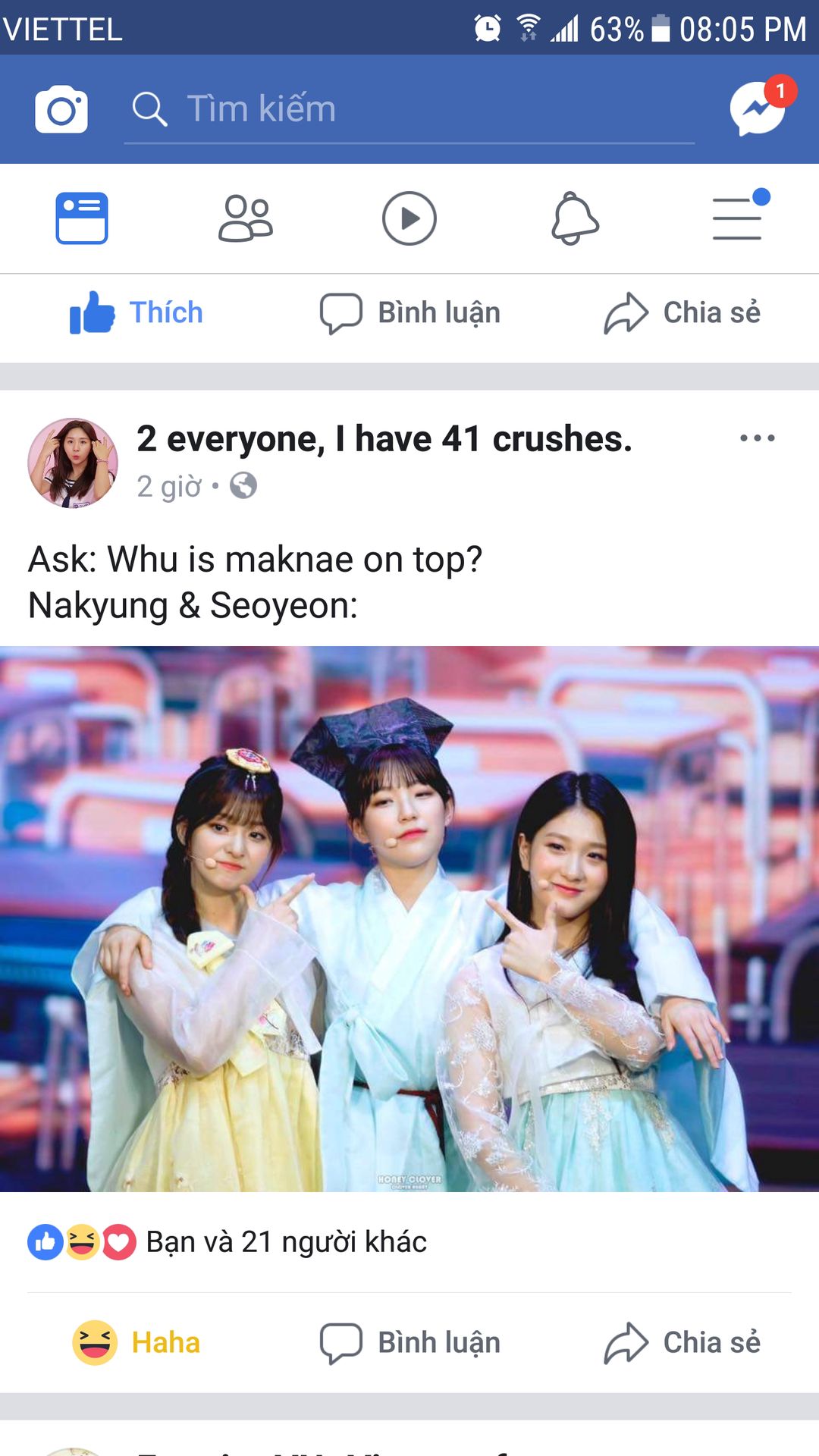Tap Bình luận under the maknae post

click(409, 1342)
